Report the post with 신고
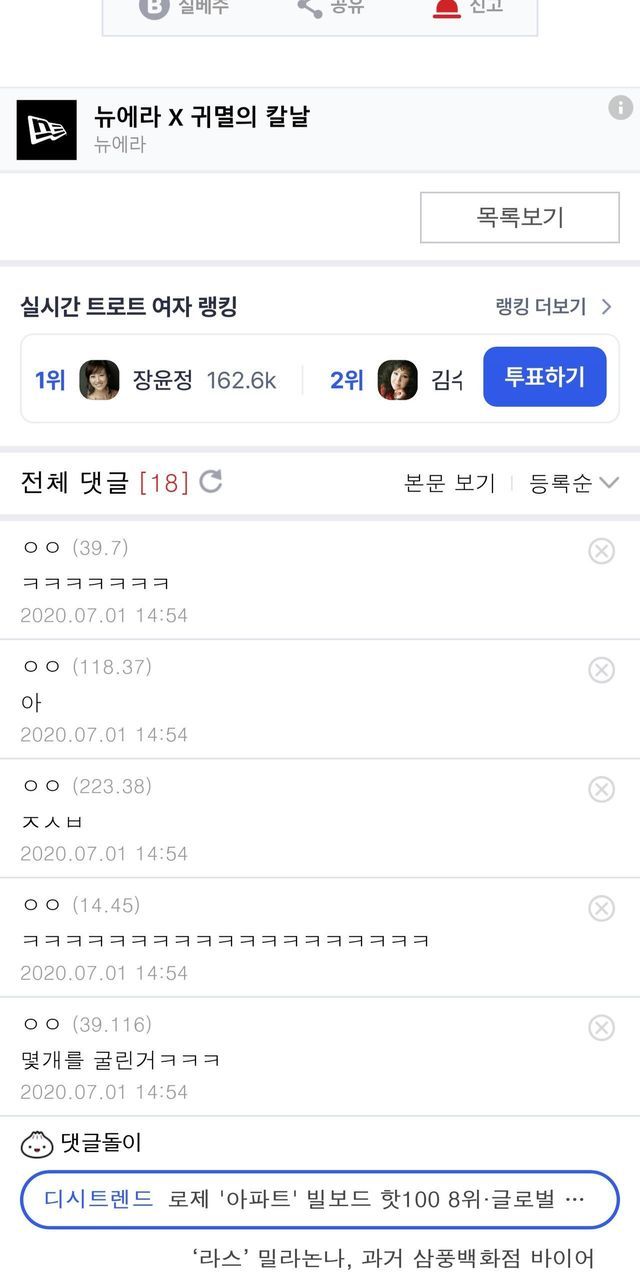 pyautogui.click(x=467, y=6)
